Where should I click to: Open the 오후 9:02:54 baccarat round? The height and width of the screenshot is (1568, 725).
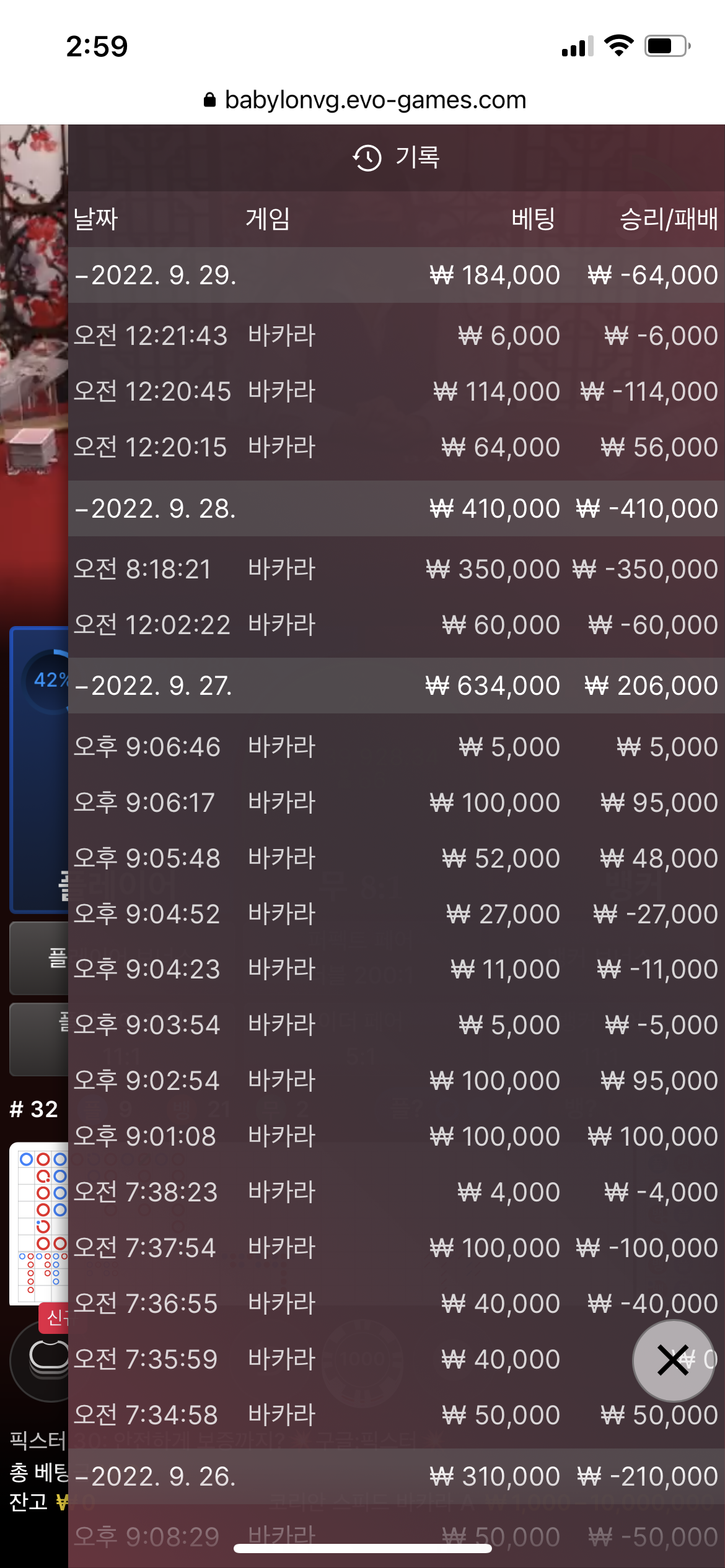pos(395,1081)
